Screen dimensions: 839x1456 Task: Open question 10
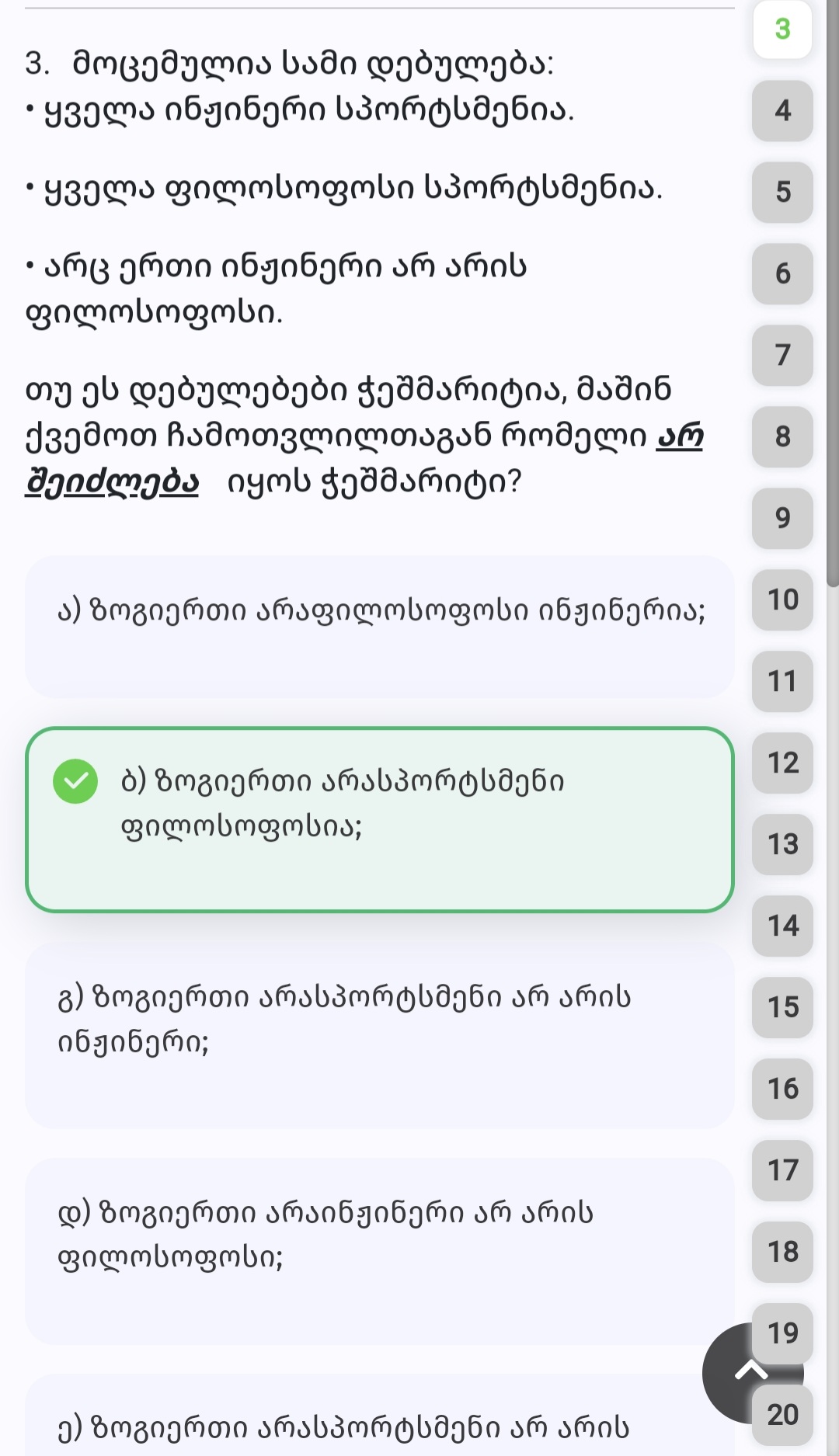782,599
